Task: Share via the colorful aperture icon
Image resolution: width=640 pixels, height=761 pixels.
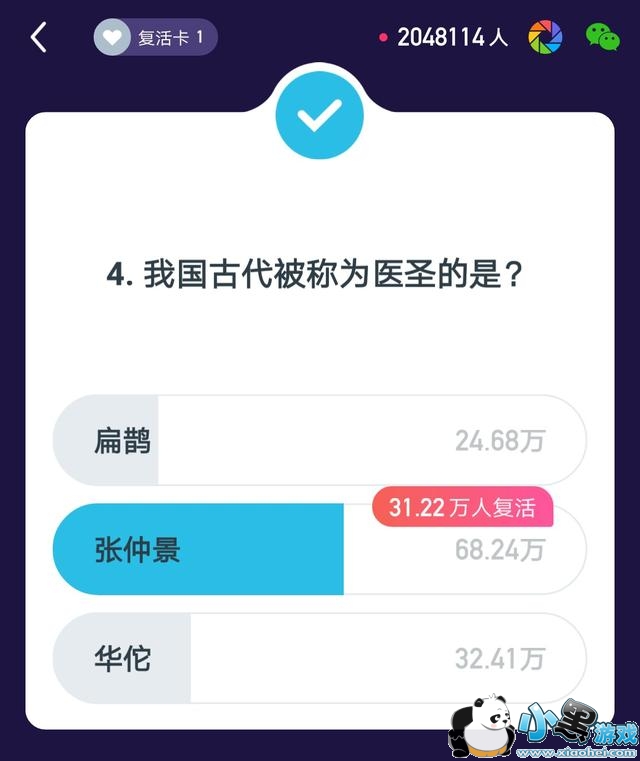Action: tap(545, 38)
